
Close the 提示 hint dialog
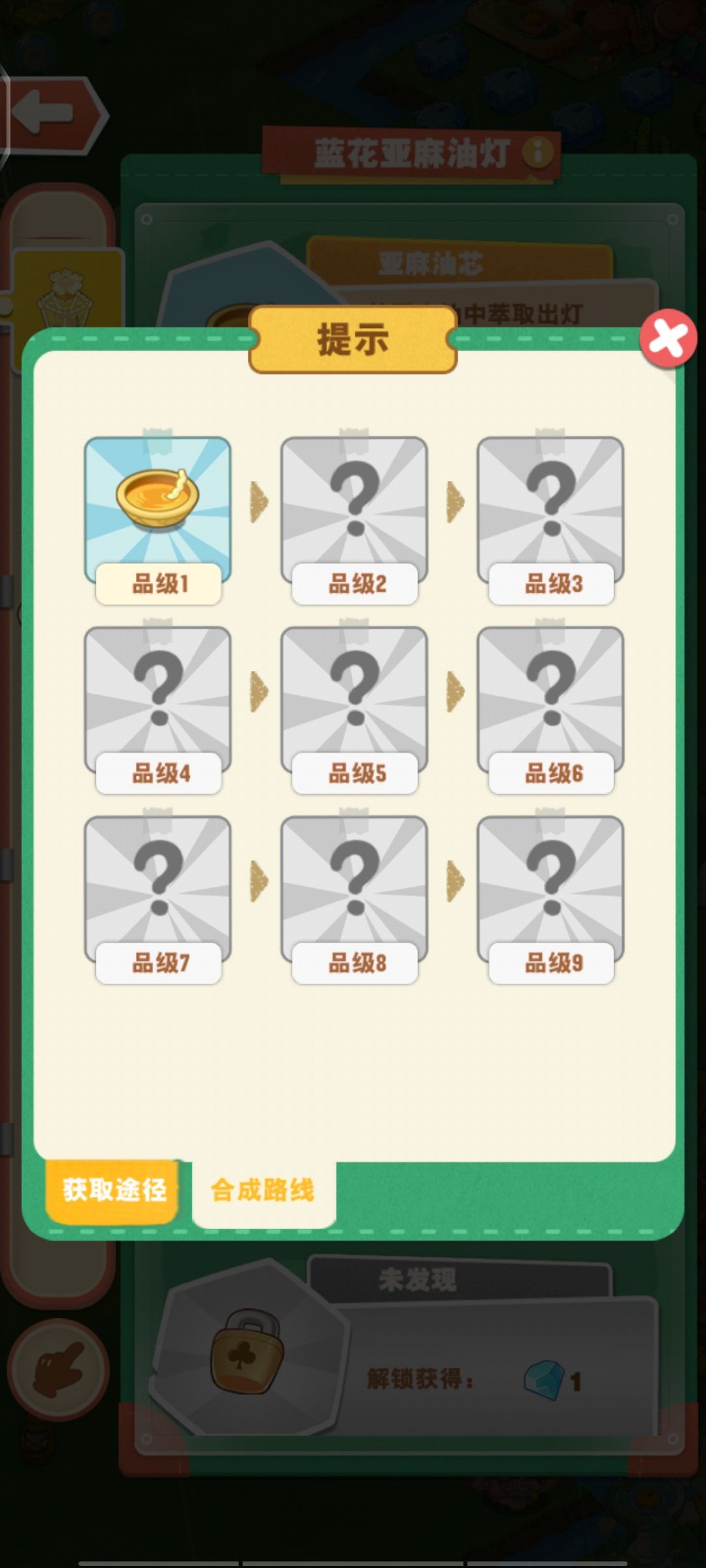pyautogui.click(x=667, y=338)
